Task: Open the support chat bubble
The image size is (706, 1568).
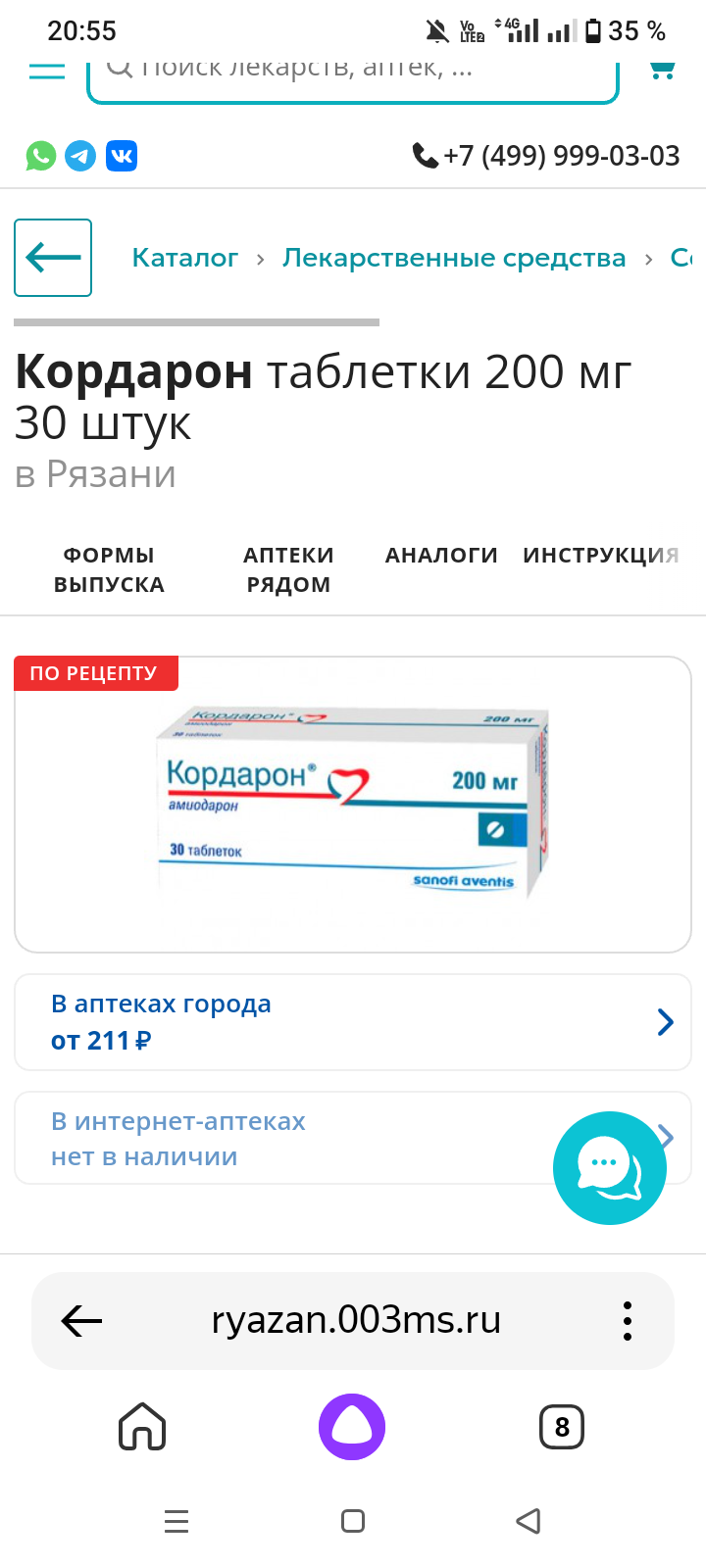Action: pyautogui.click(x=609, y=1168)
